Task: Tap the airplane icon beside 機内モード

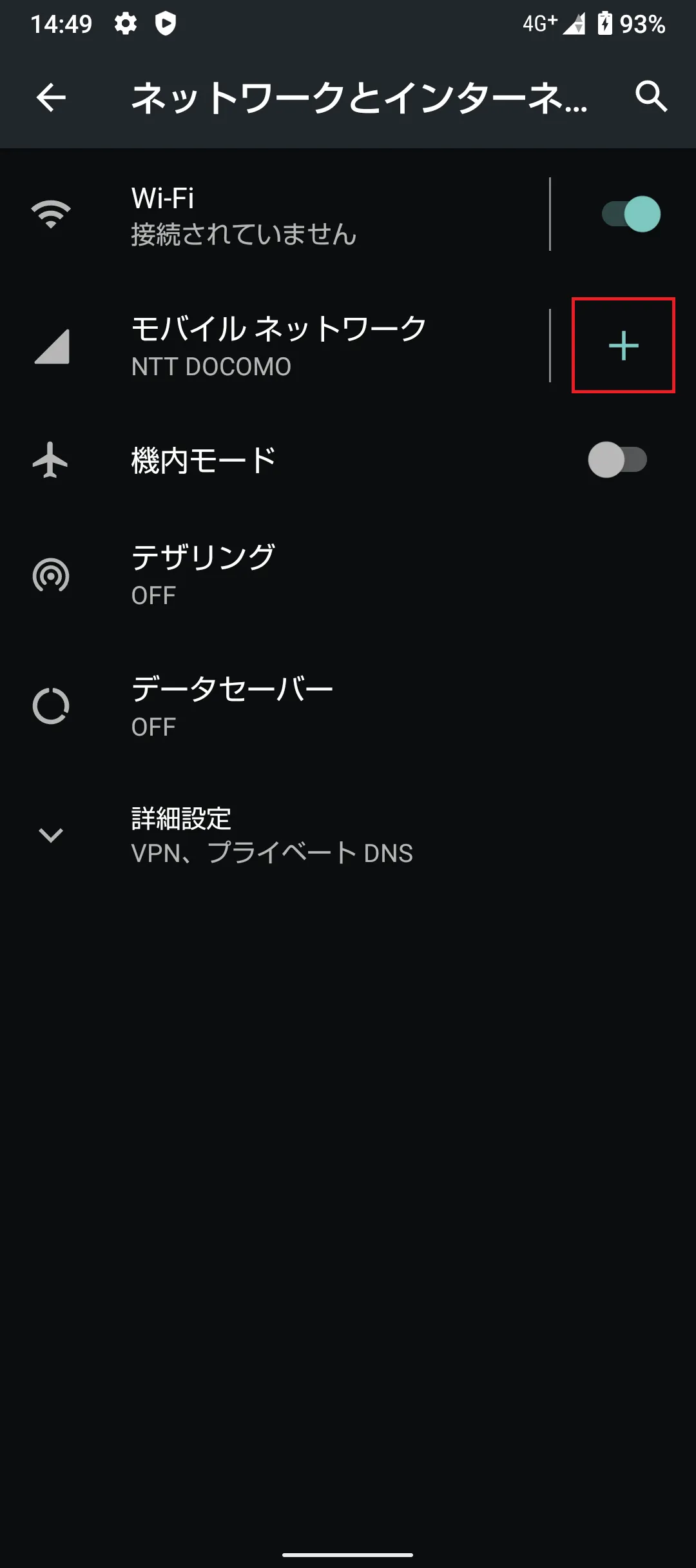Action: tap(52, 459)
